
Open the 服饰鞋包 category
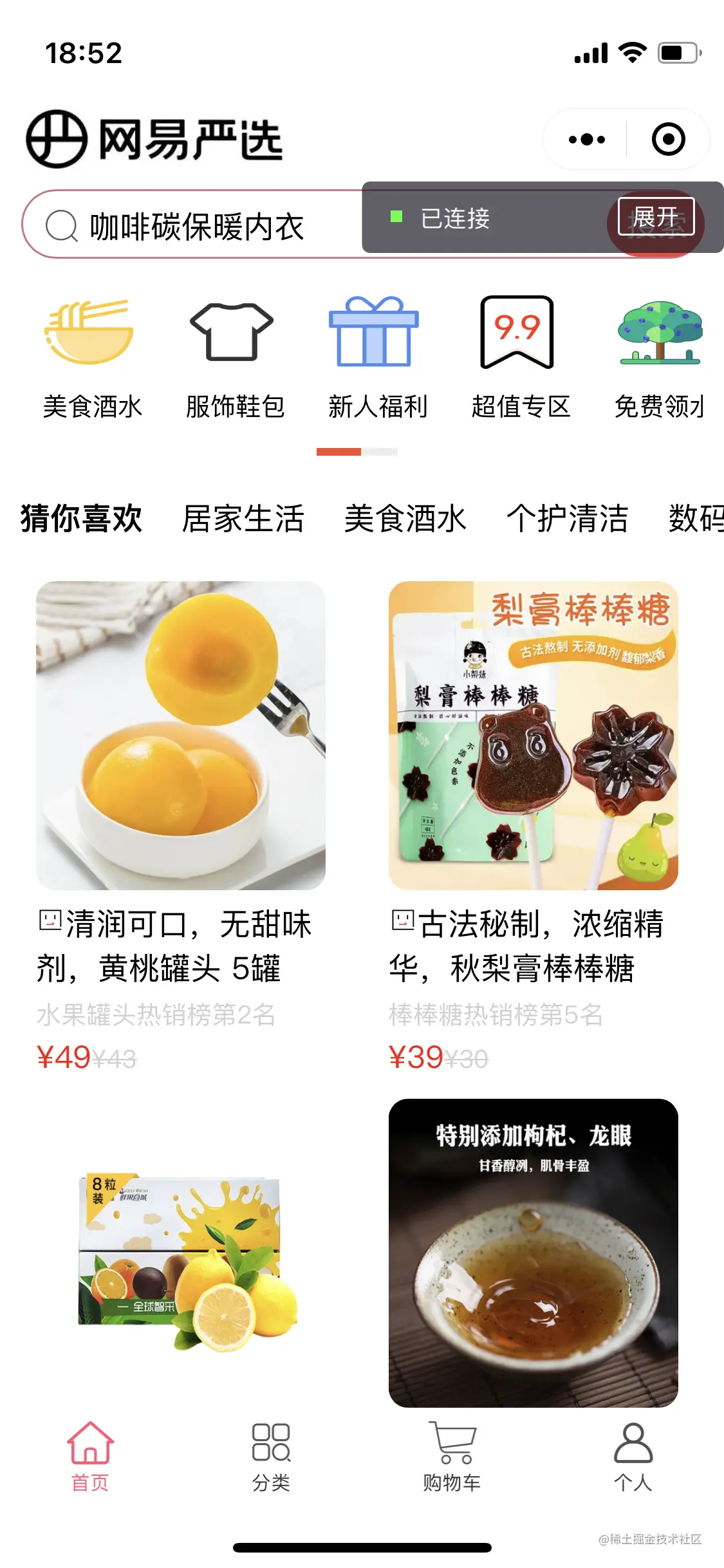(234, 358)
